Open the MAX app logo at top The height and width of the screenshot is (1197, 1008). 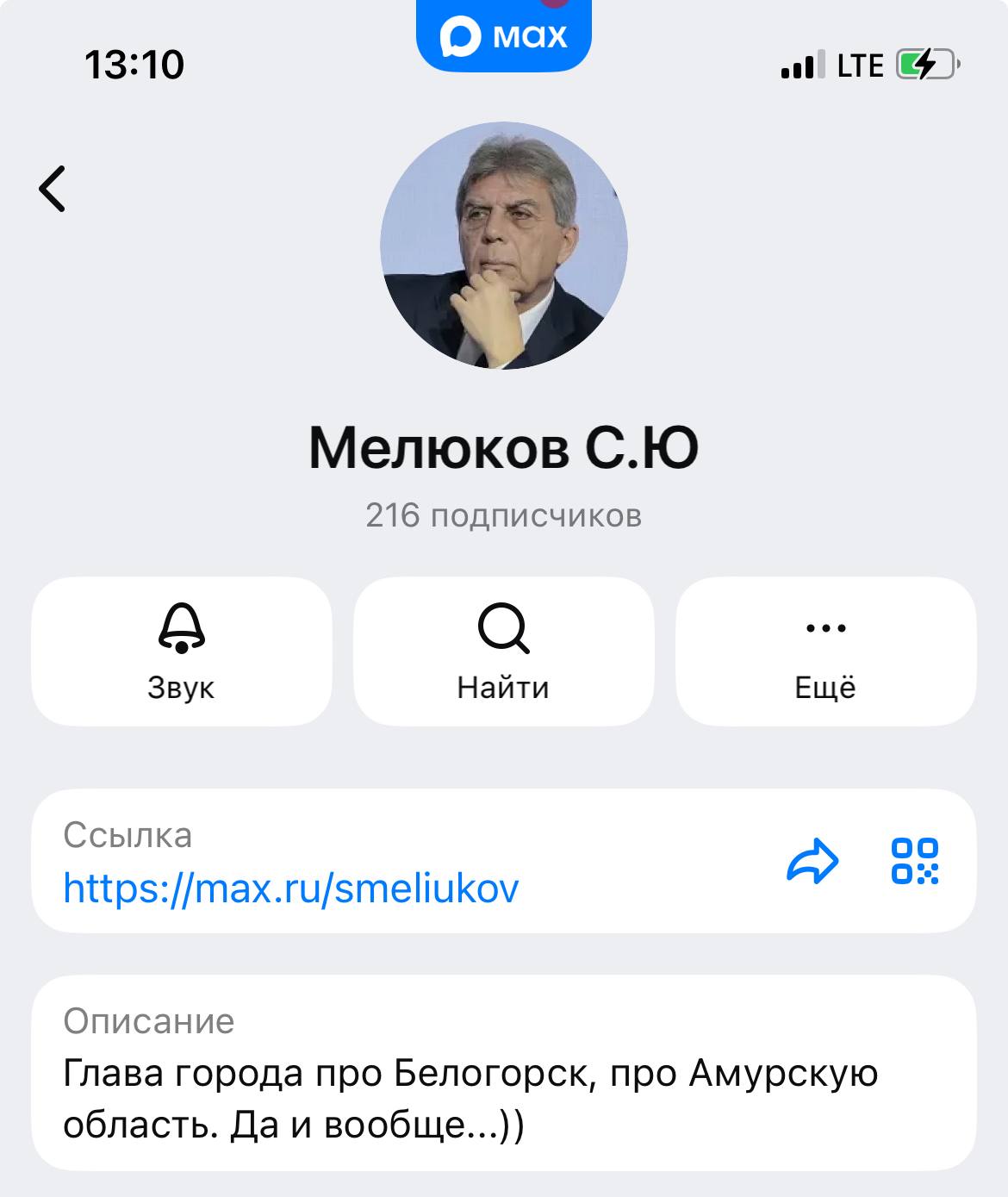(x=503, y=33)
